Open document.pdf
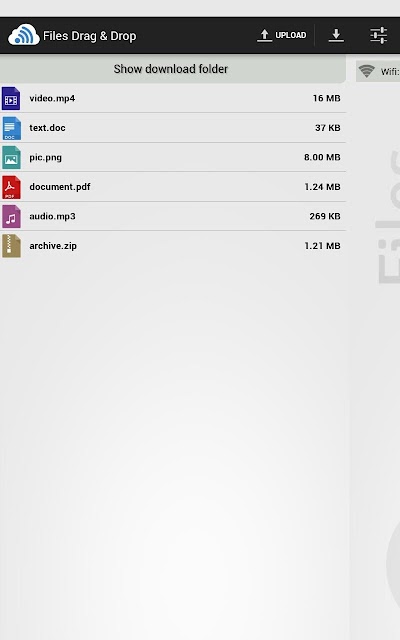Screen dimensions: 400x640 (x=173, y=187)
